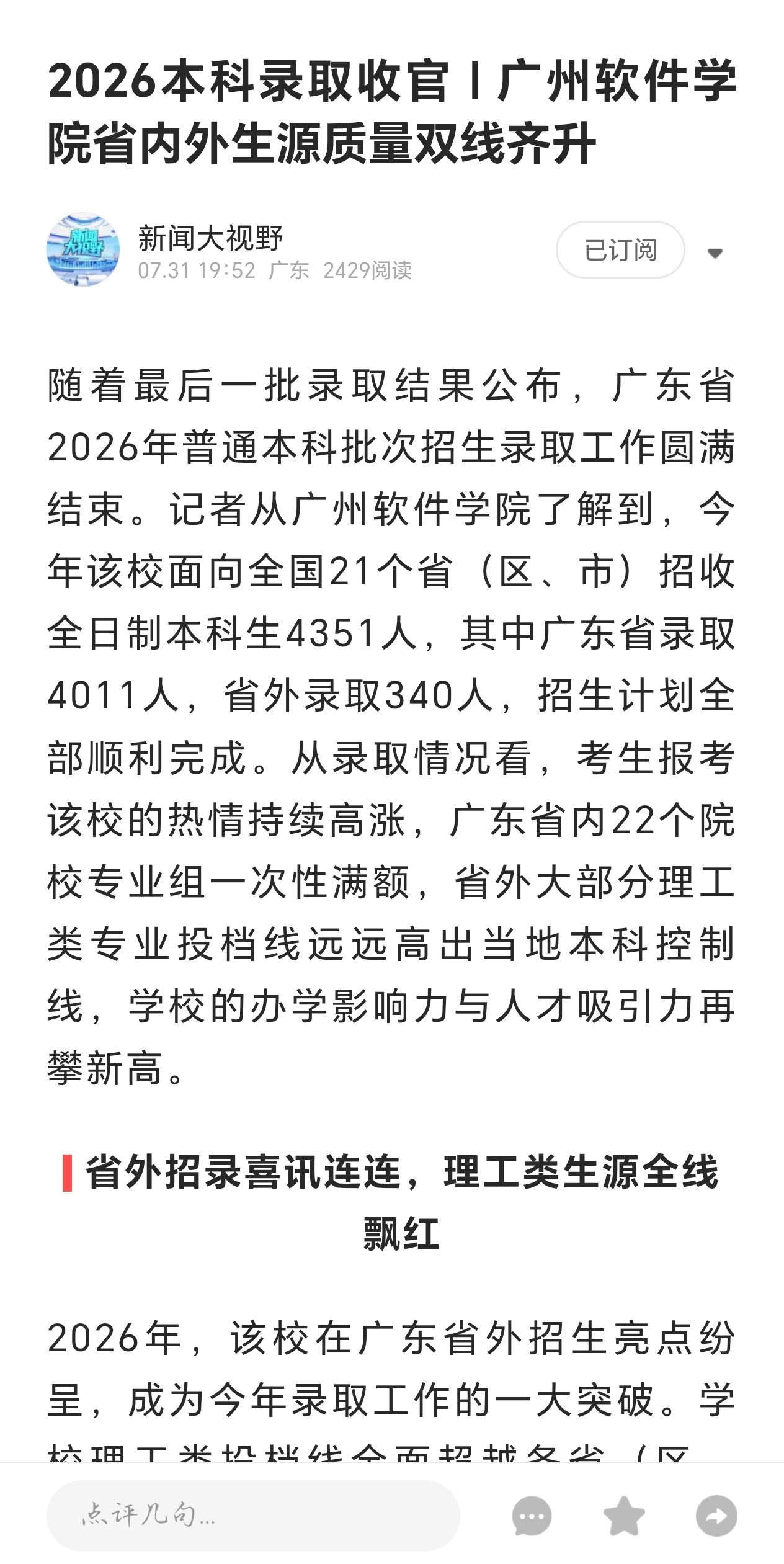Open the 新闻大视野 author avatar
This screenshot has height=1564, width=784.
pos(83,250)
